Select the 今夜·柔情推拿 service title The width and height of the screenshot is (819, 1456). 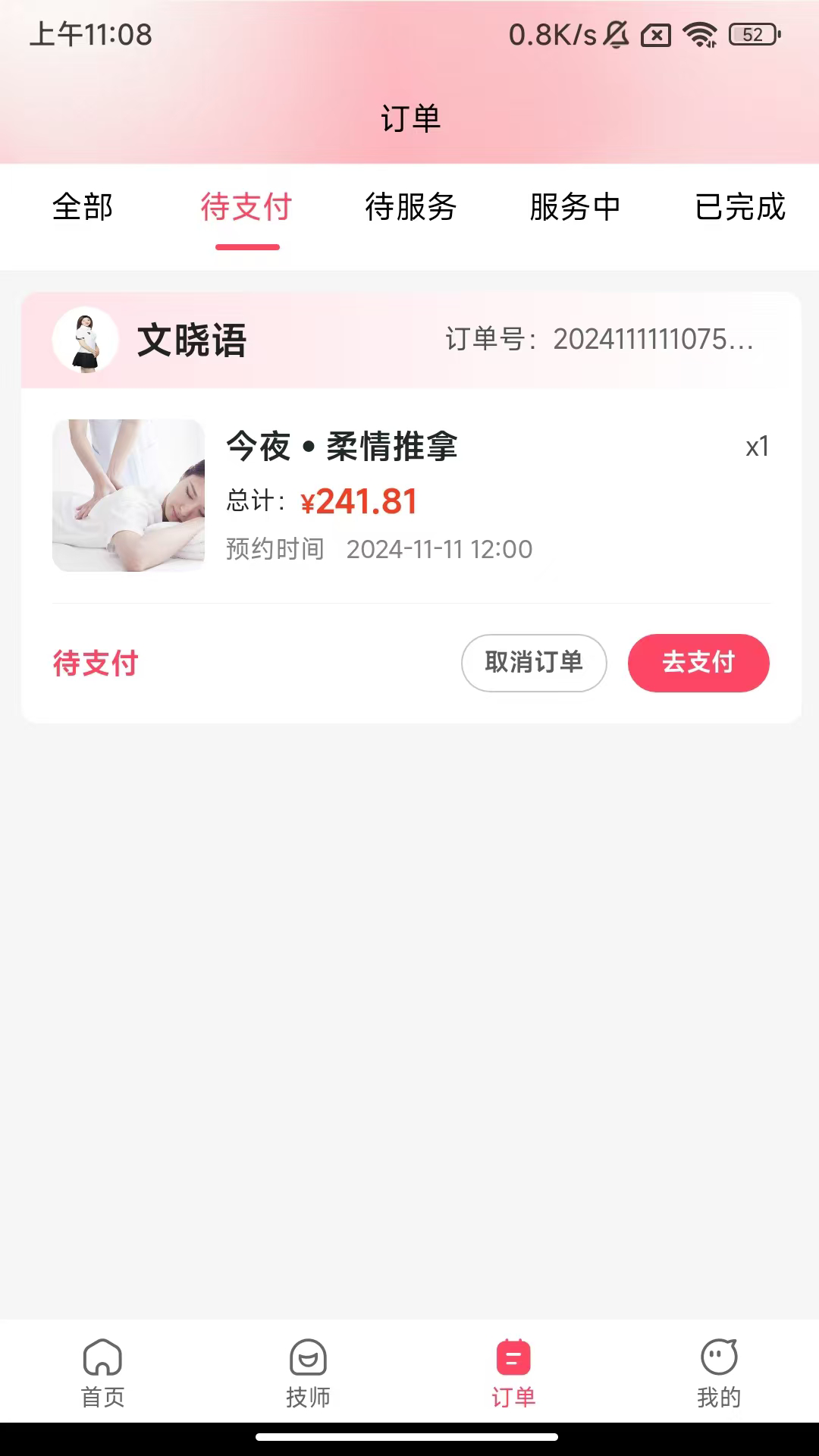point(343,447)
